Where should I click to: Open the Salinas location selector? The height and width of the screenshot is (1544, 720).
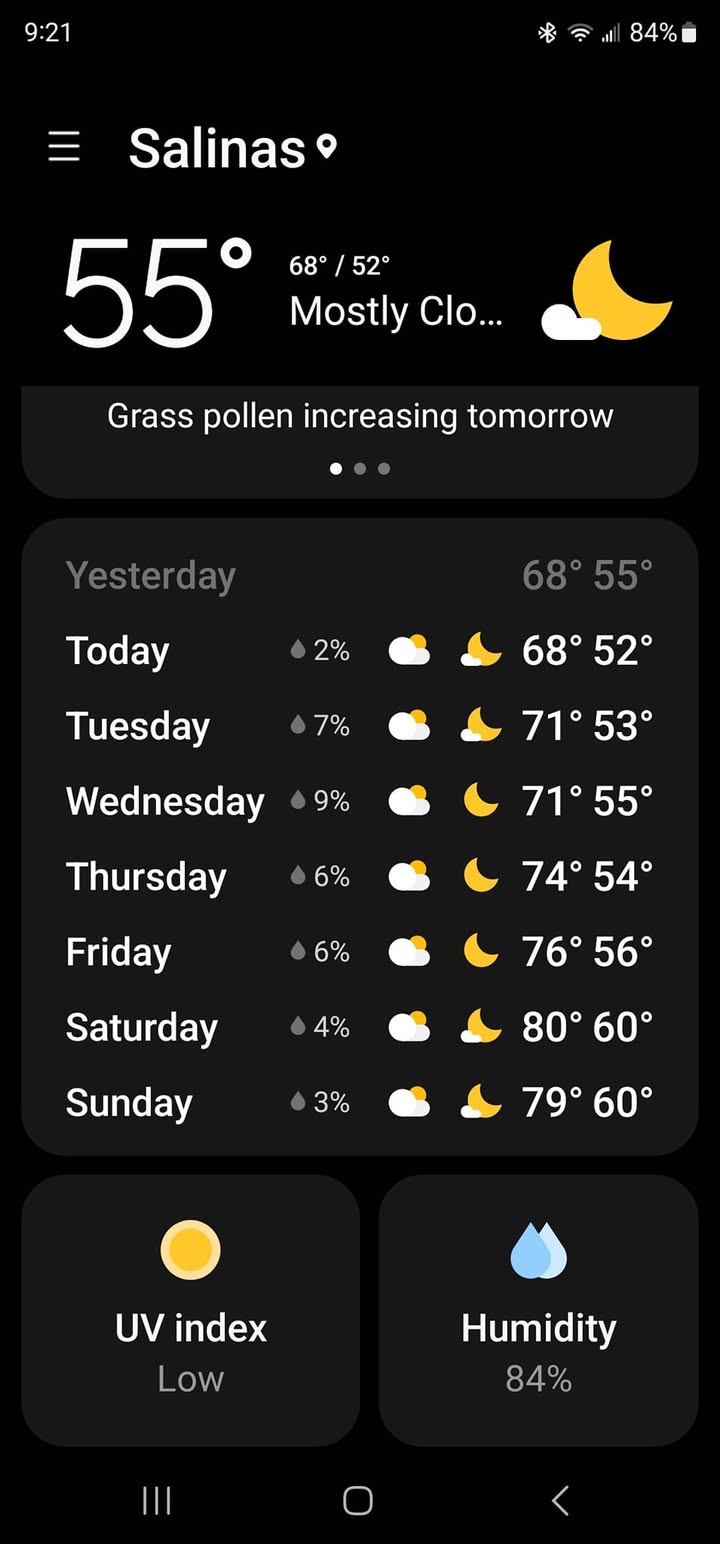232,148
